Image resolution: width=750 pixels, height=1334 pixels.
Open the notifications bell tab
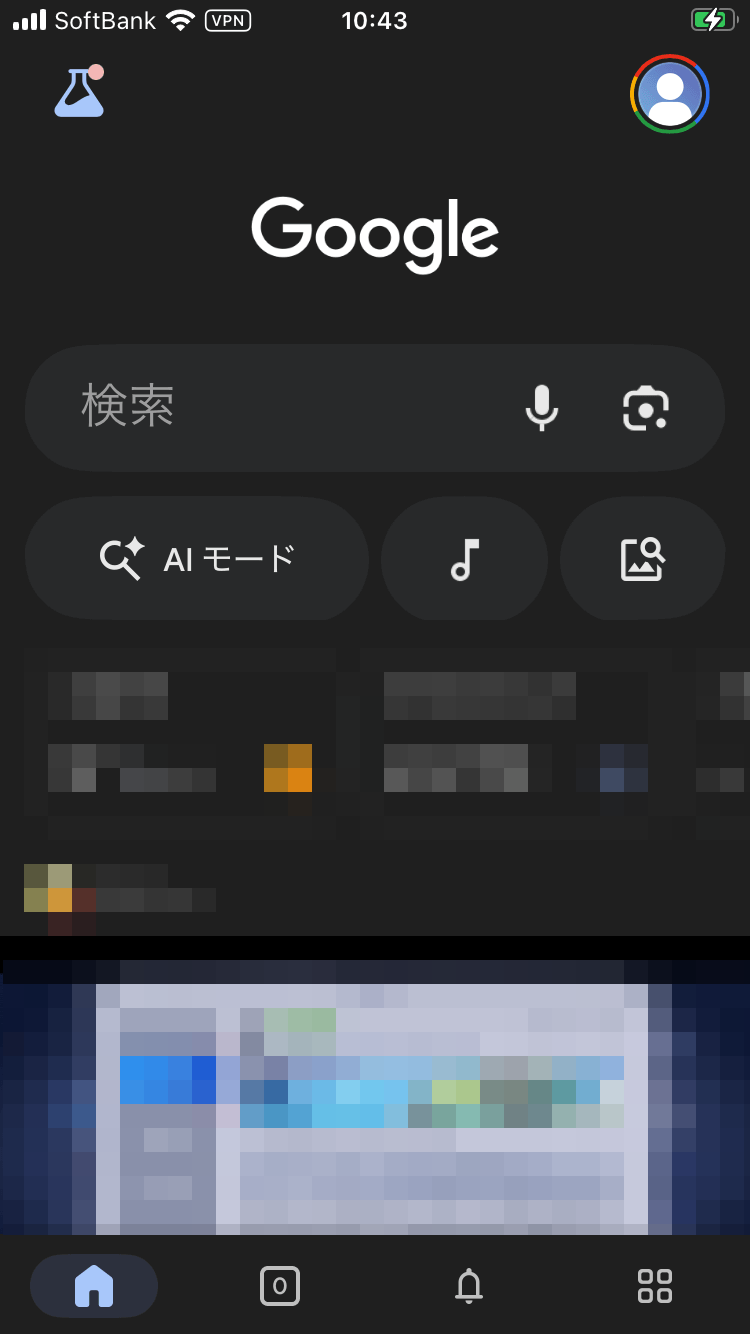(468, 1285)
